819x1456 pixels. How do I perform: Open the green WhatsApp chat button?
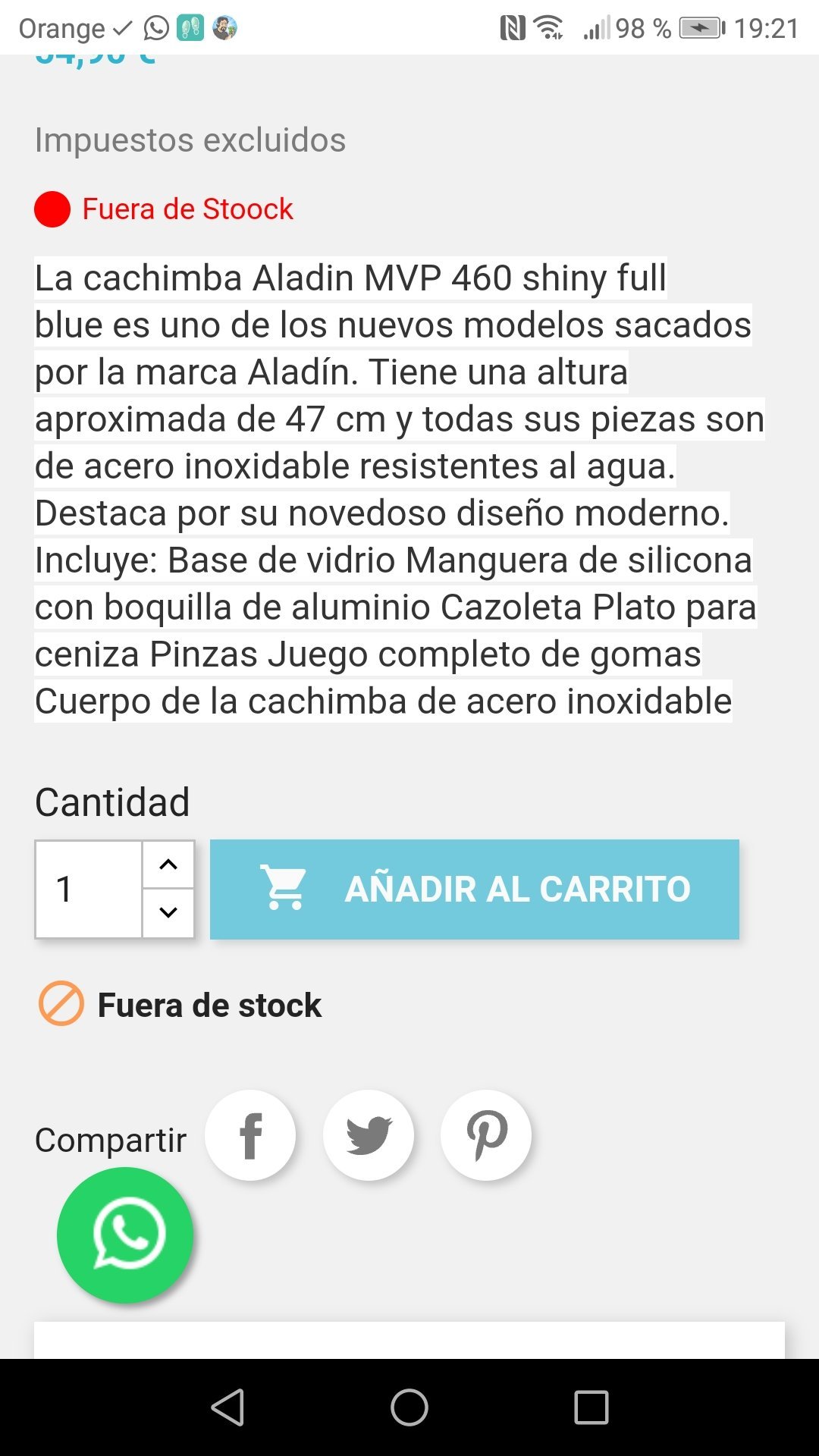tap(126, 1235)
